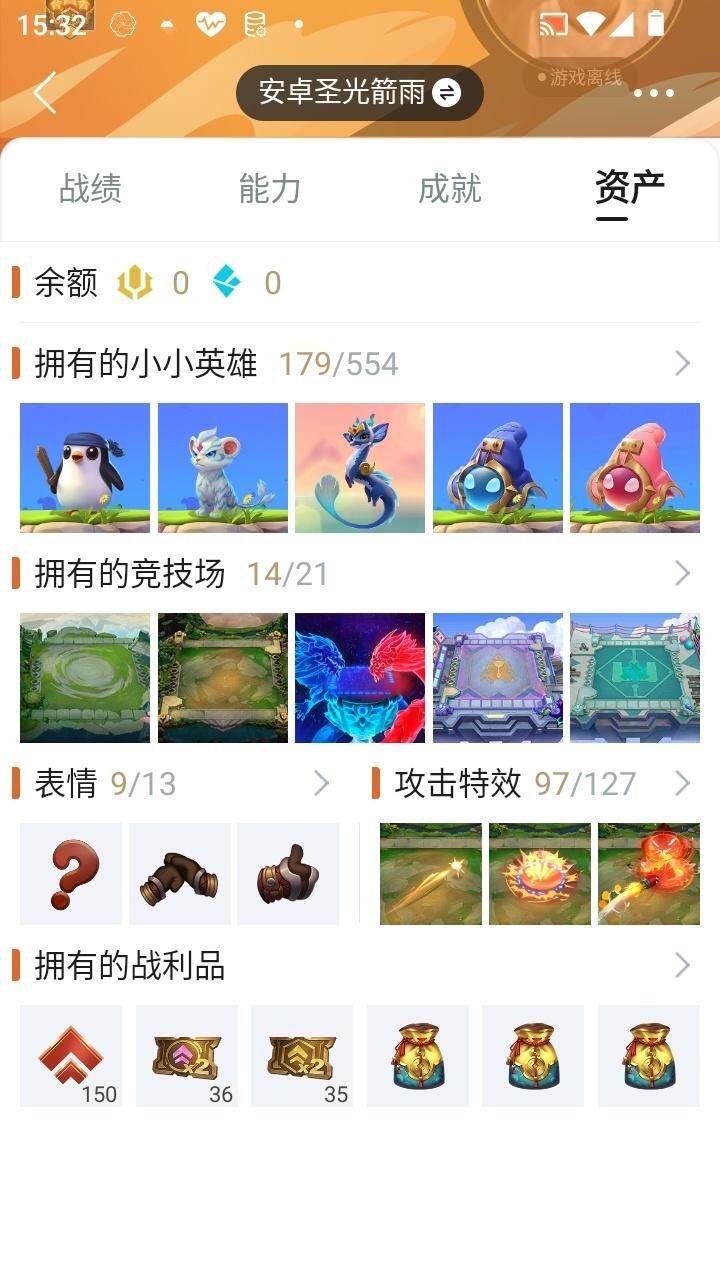Open the penguin little hero tile
This screenshot has width=720, height=1280.
click(85, 467)
